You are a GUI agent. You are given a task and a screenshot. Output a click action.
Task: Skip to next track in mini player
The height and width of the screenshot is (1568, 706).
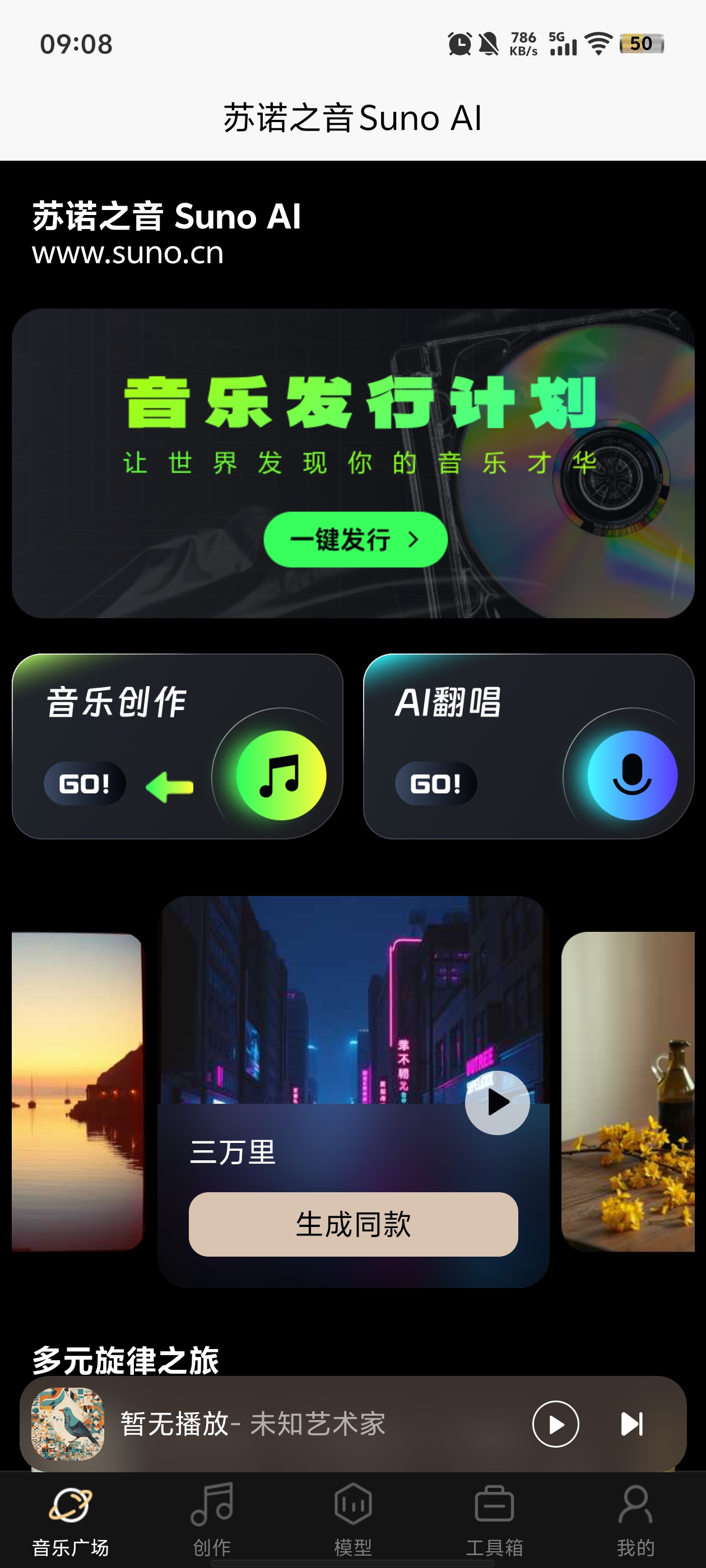[631, 1424]
